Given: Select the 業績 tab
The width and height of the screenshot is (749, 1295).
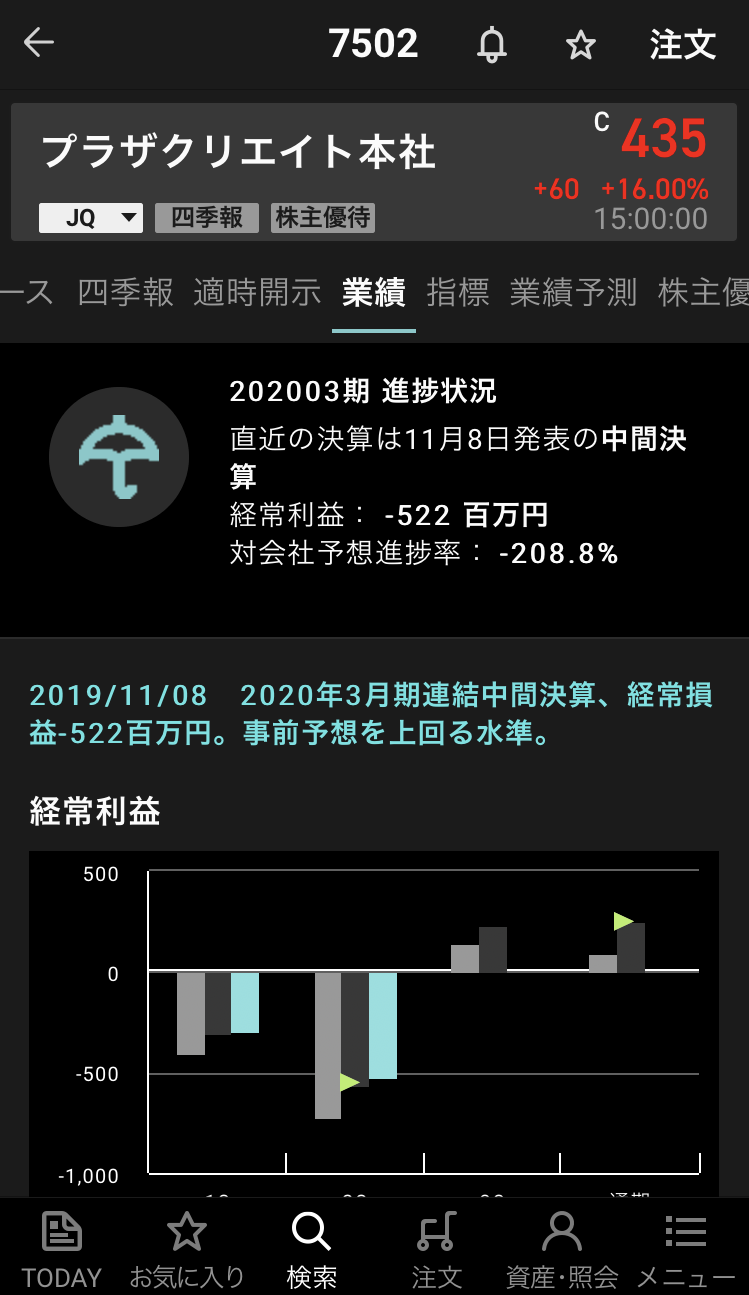Looking at the screenshot, I should tap(373, 292).
